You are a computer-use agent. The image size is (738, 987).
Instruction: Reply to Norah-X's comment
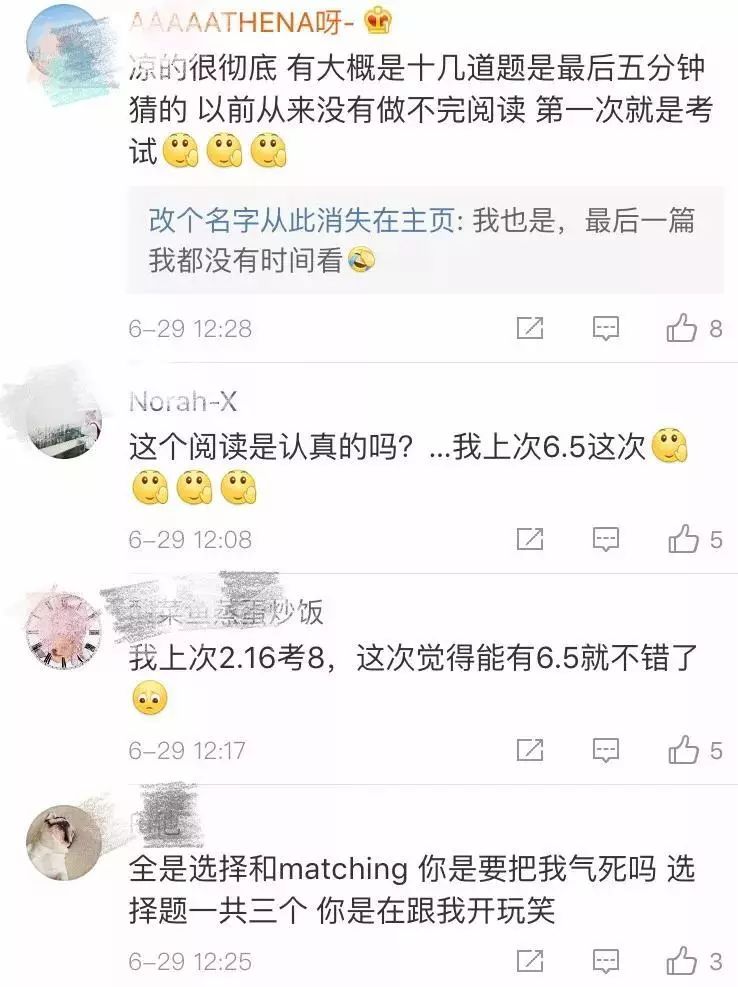[x=605, y=540]
